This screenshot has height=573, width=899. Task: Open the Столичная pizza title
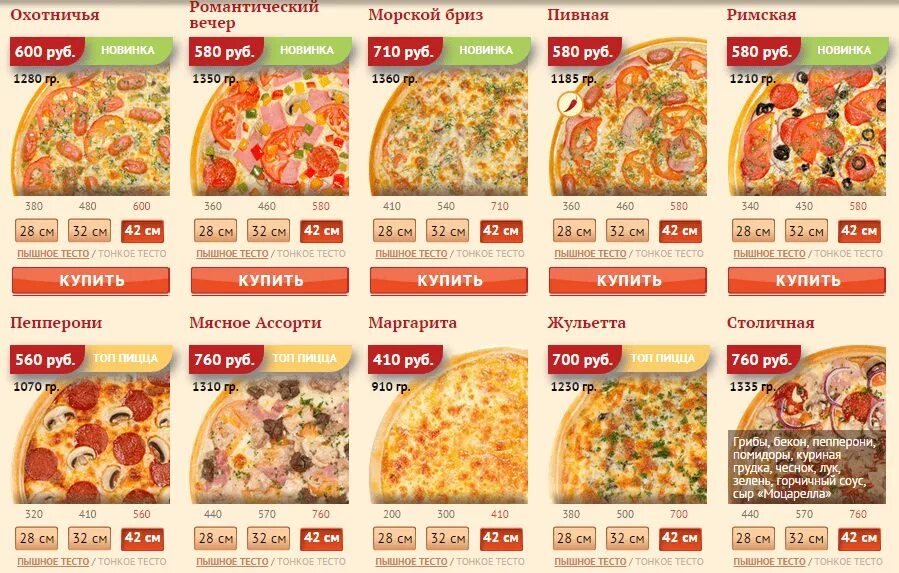[771, 322]
